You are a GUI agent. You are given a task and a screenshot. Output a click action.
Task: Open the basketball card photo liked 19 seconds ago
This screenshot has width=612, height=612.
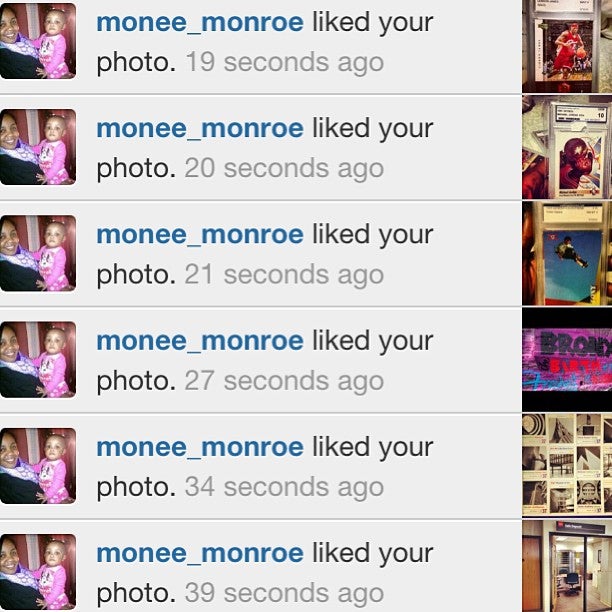pos(567,46)
